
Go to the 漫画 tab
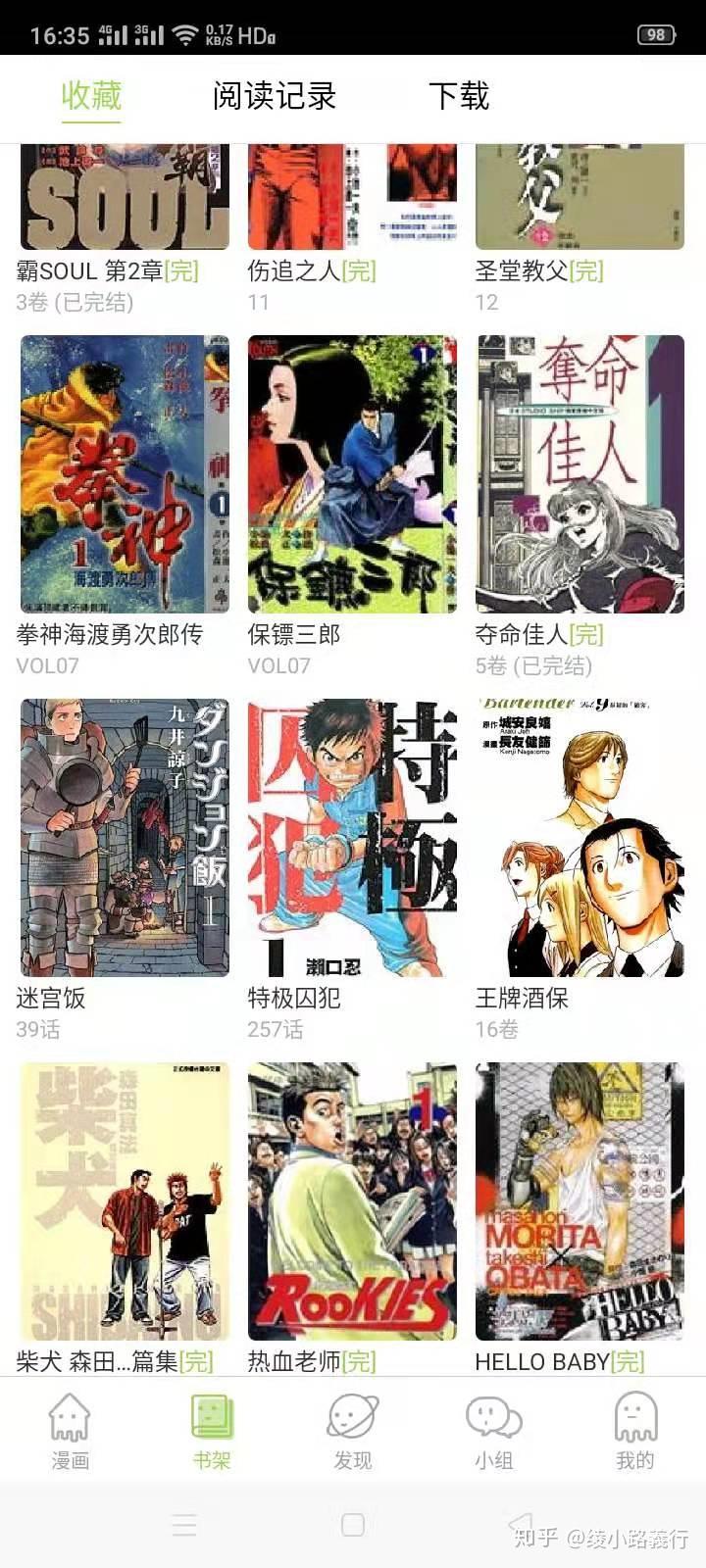(70, 1431)
